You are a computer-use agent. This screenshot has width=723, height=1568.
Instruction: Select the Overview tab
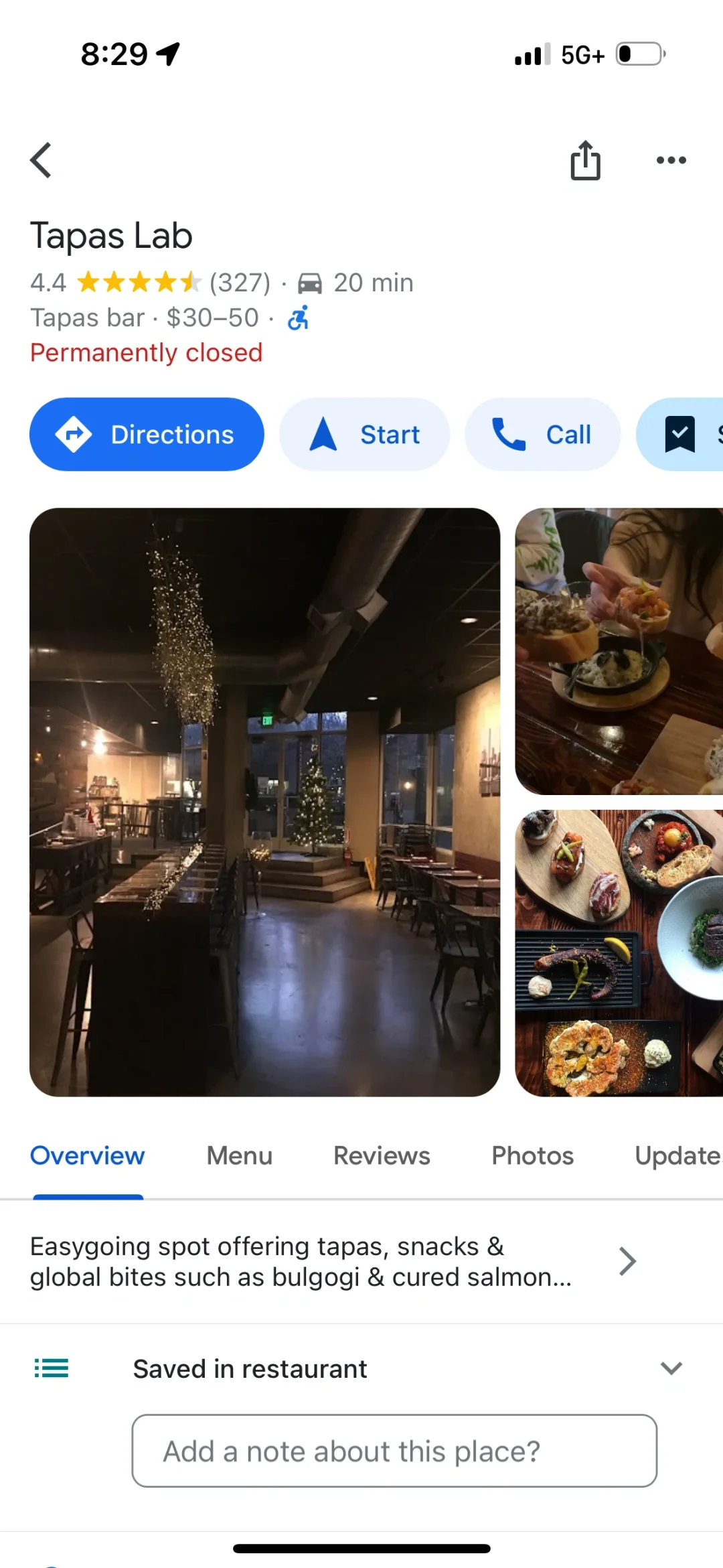point(88,1156)
